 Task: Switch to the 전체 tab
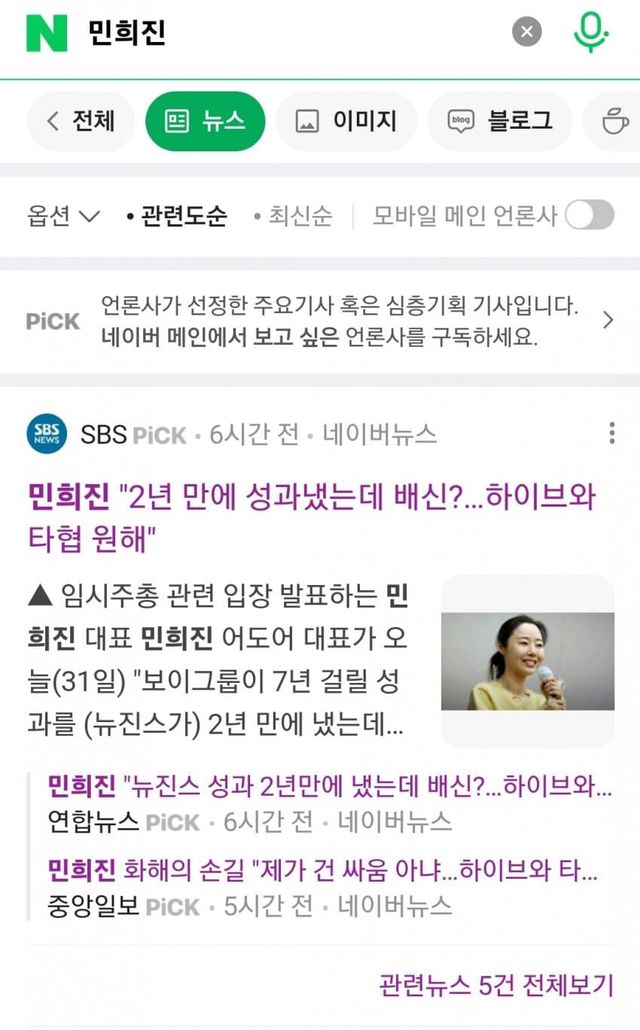pos(81,121)
